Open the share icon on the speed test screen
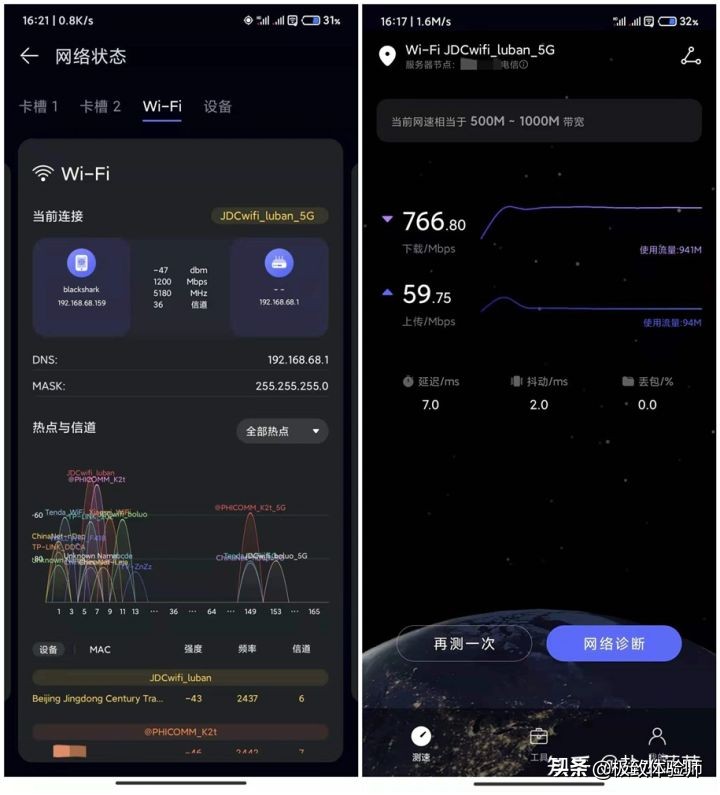Viewport: 720px width, 795px height. point(692,57)
